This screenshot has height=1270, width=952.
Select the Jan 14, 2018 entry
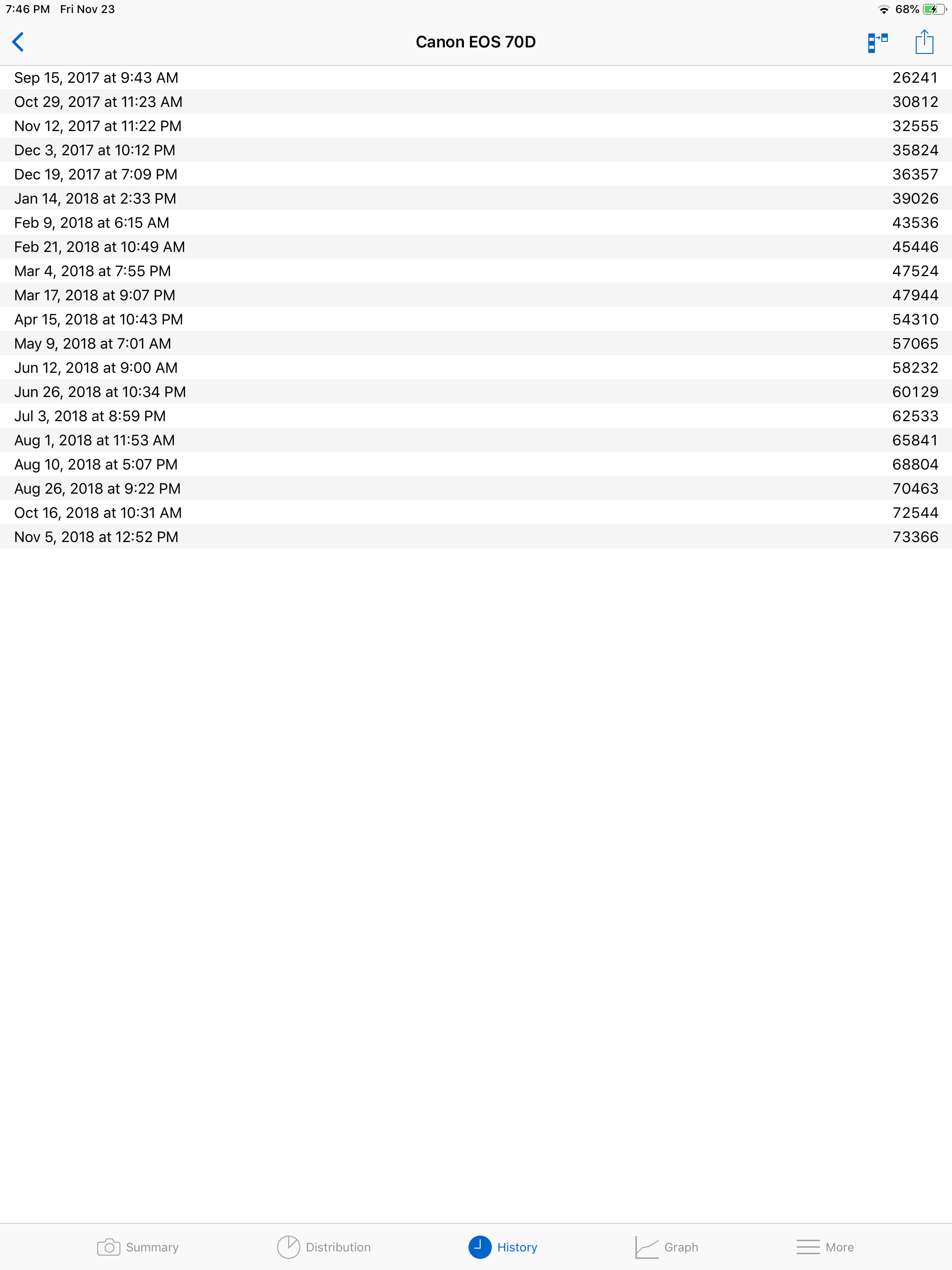pyautogui.click(x=476, y=198)
